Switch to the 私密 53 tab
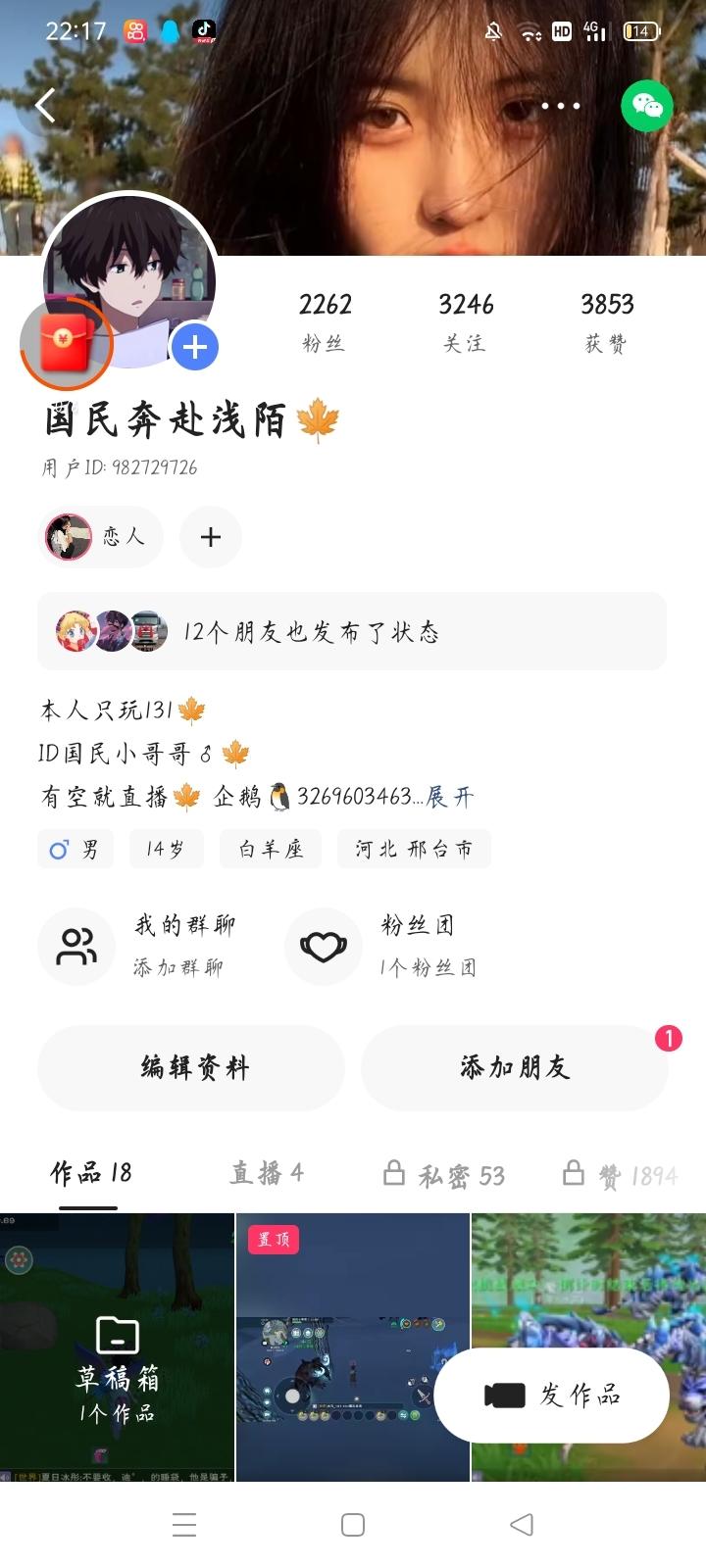This screenshot has width=706, height=1568. coord(444,1174)
